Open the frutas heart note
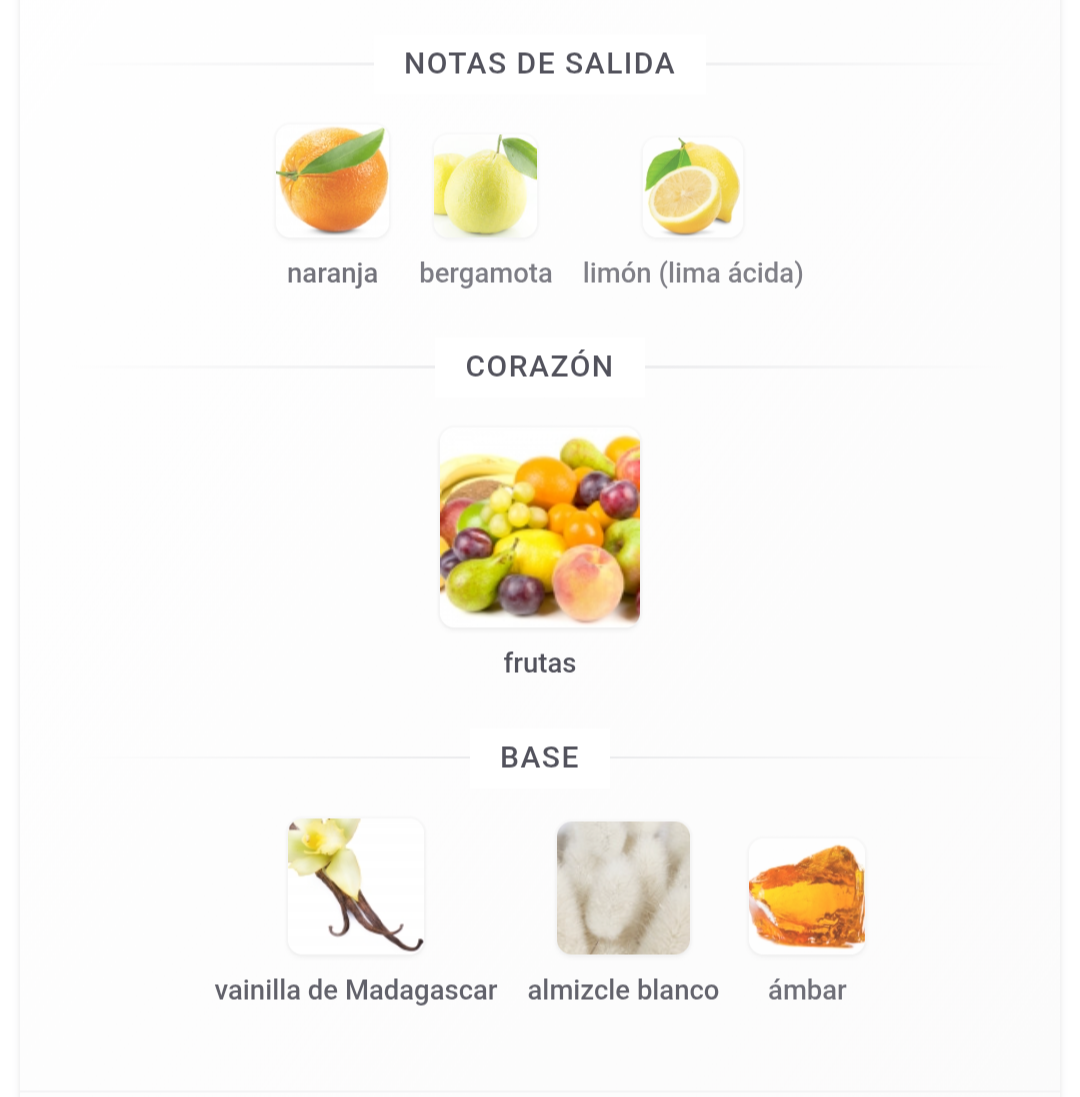Viewport: 1080px width, 1097px height. [x=539, y=528]
